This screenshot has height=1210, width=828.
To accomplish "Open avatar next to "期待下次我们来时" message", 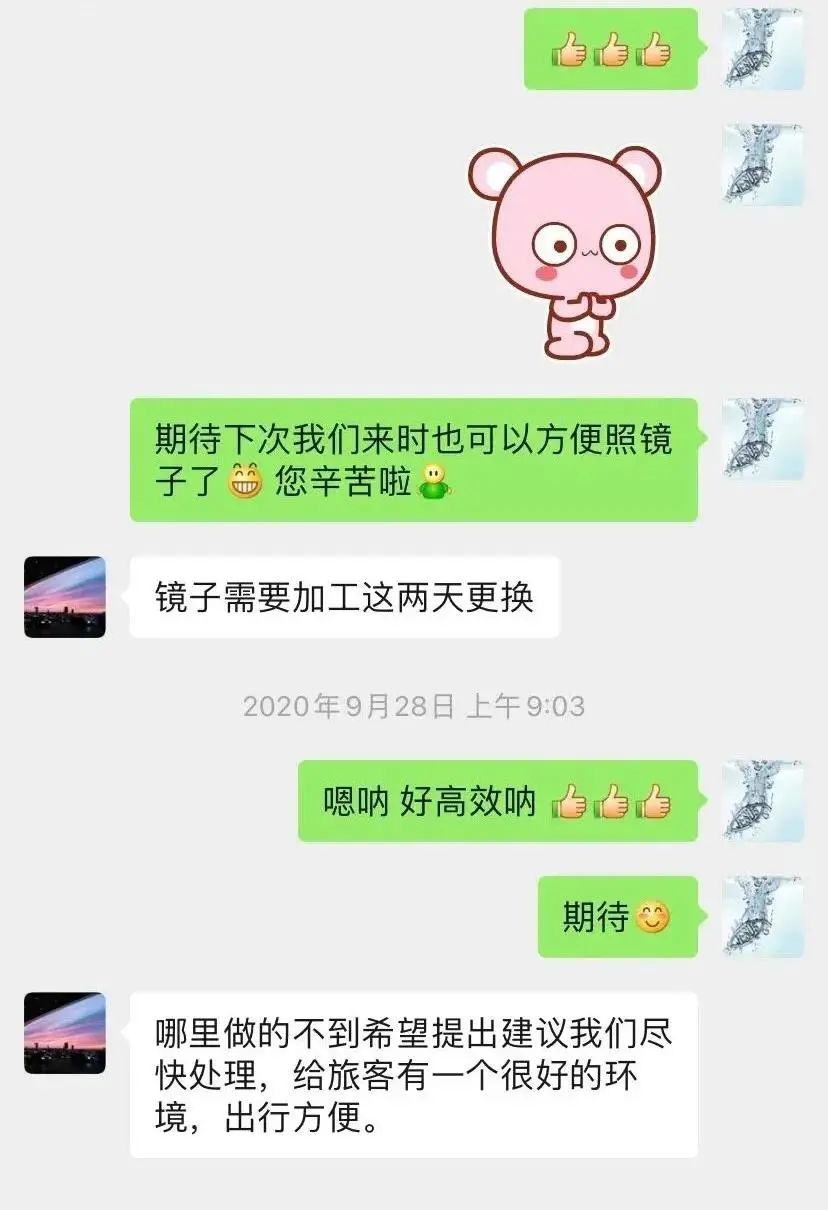I will click(763, 438).
